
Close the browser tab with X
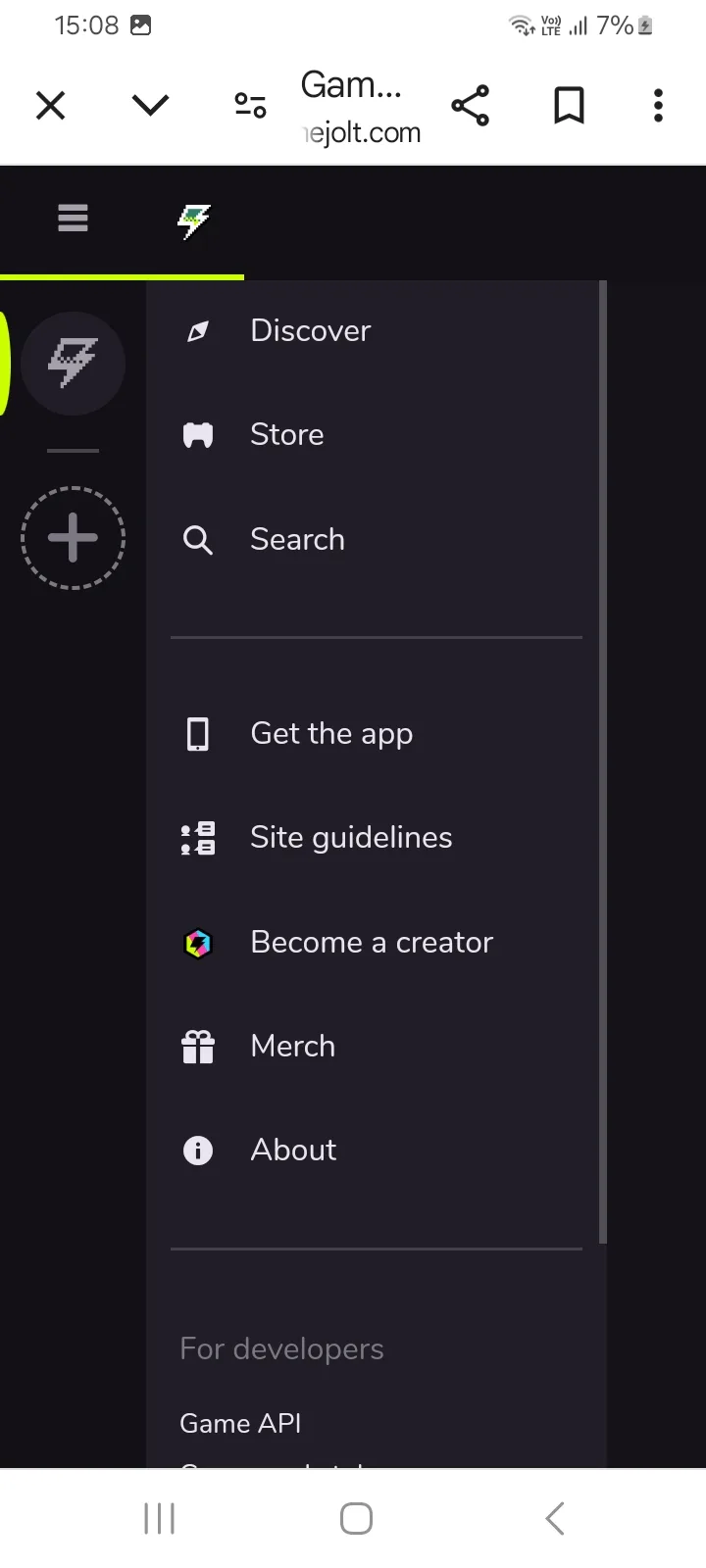[x=51, y=105]
